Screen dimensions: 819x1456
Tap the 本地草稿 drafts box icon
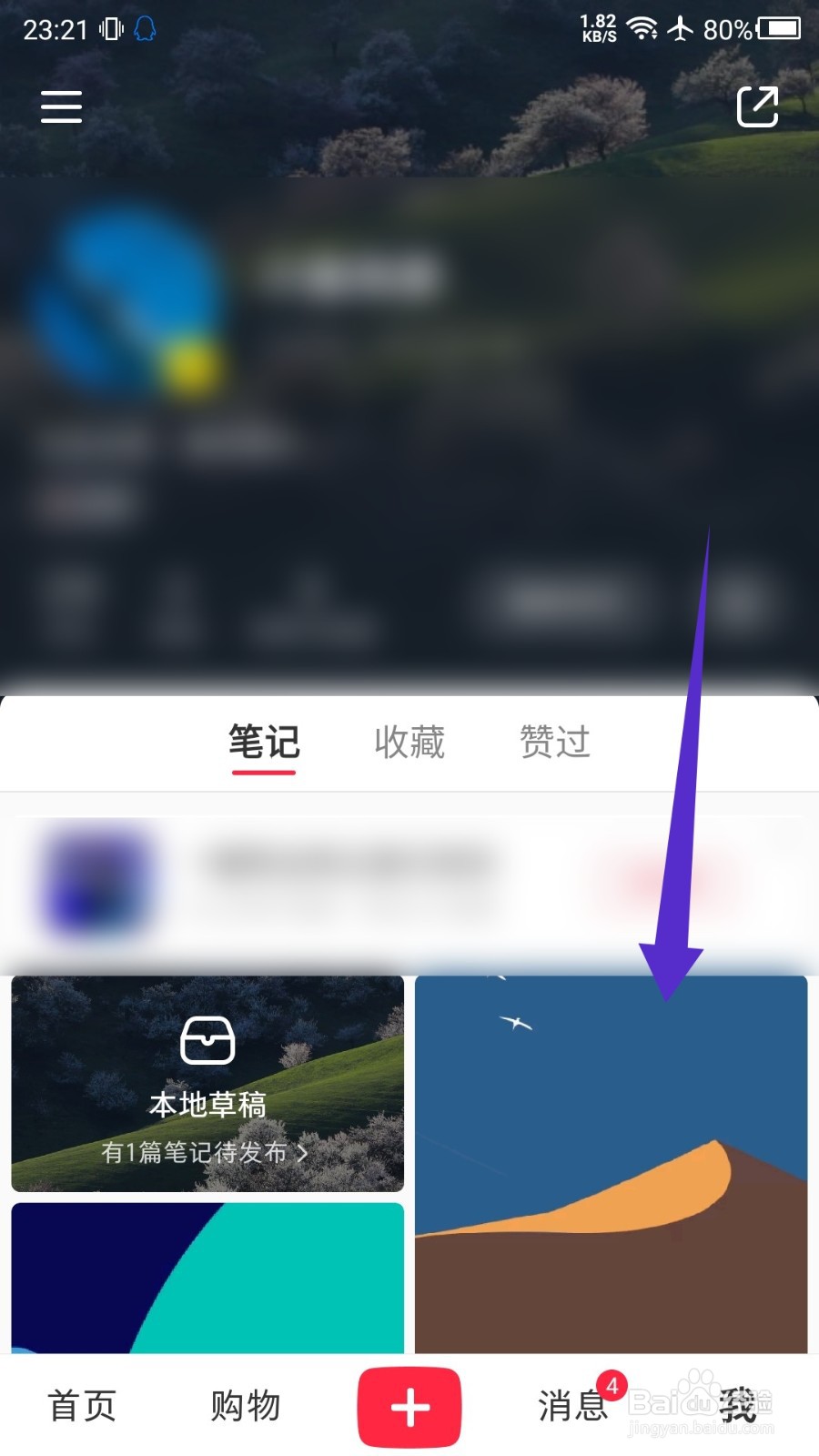[208, 1041]
